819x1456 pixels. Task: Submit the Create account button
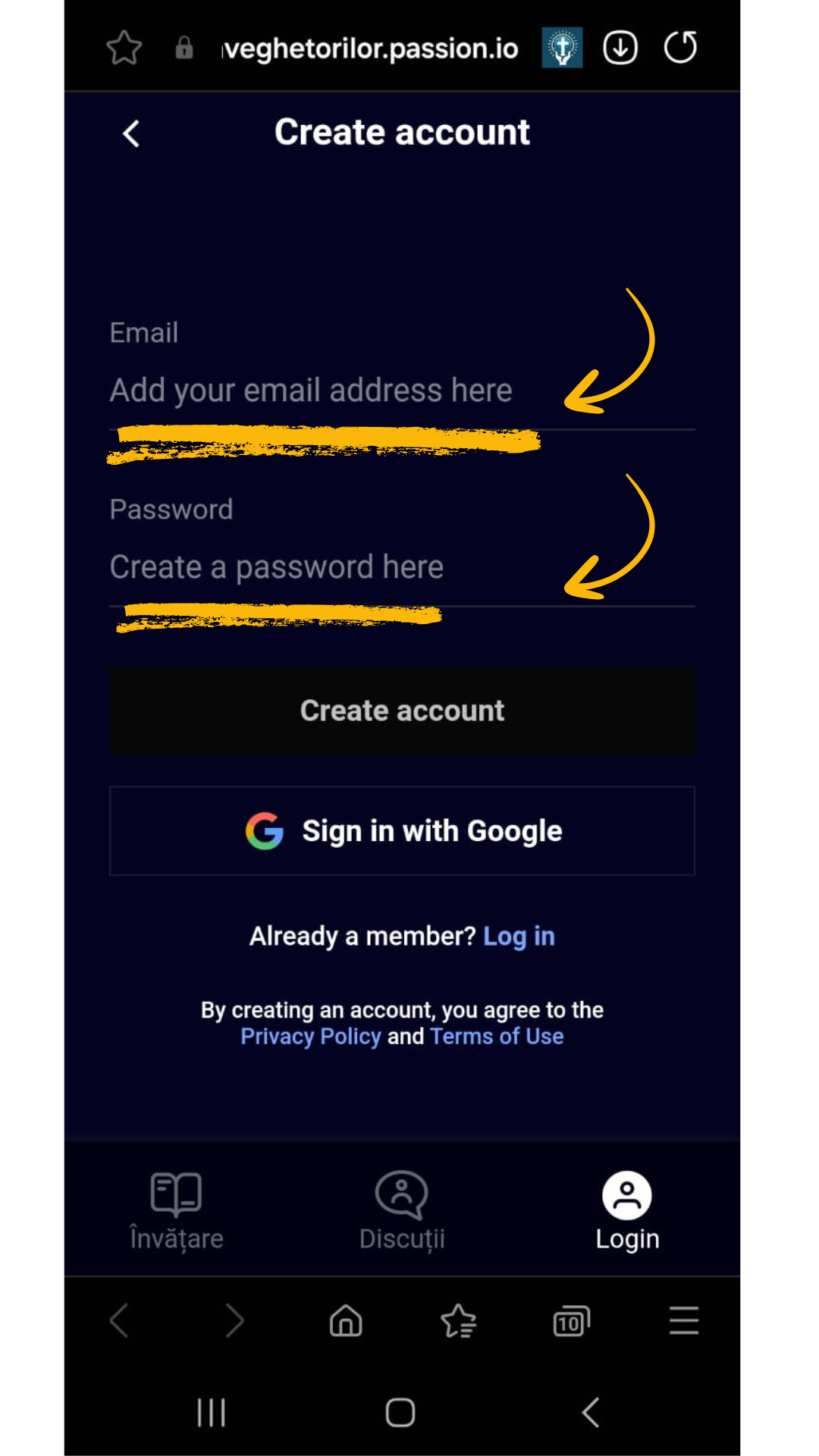click(402, 711)
